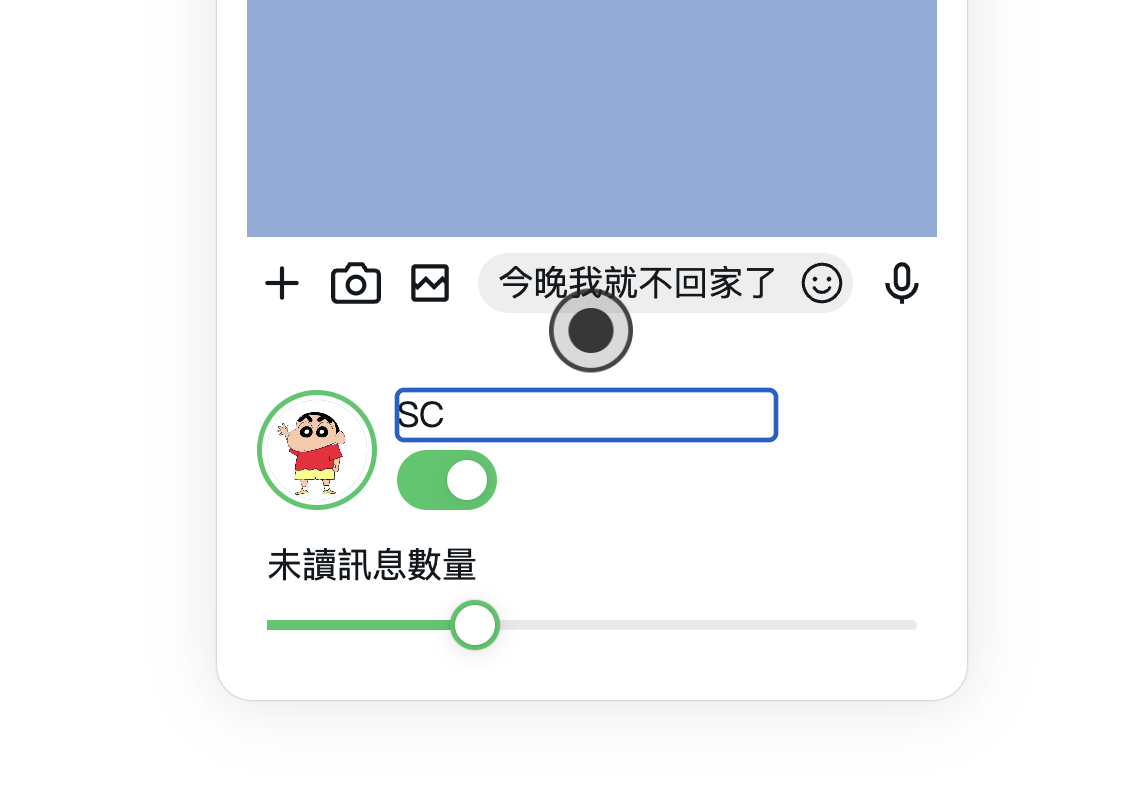Open the image gallery picker

430,284
